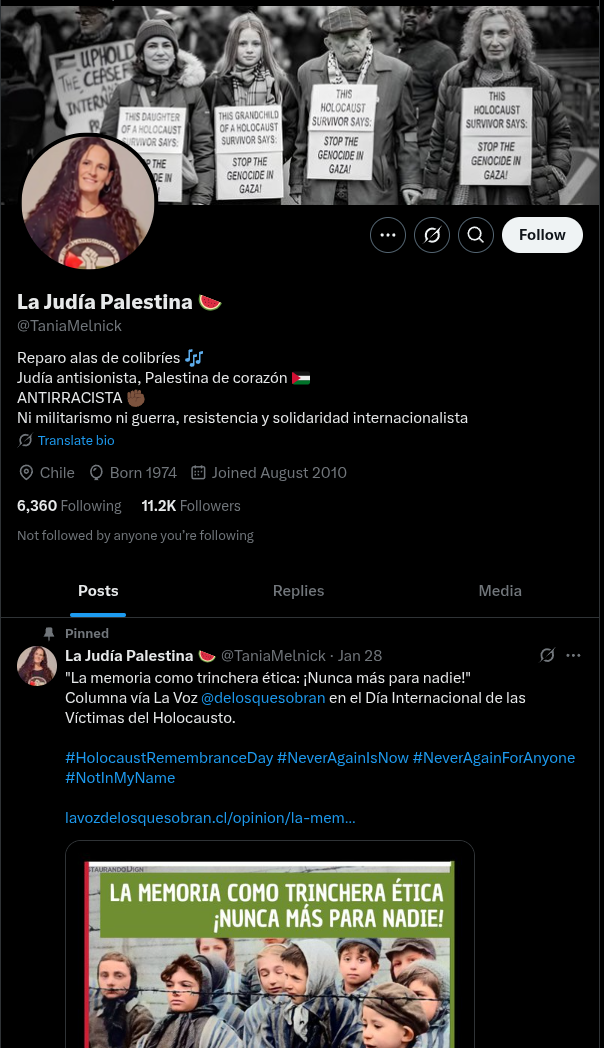View the 6,360 Following list
Screen dimensions: 604x1048
(69, 506)
